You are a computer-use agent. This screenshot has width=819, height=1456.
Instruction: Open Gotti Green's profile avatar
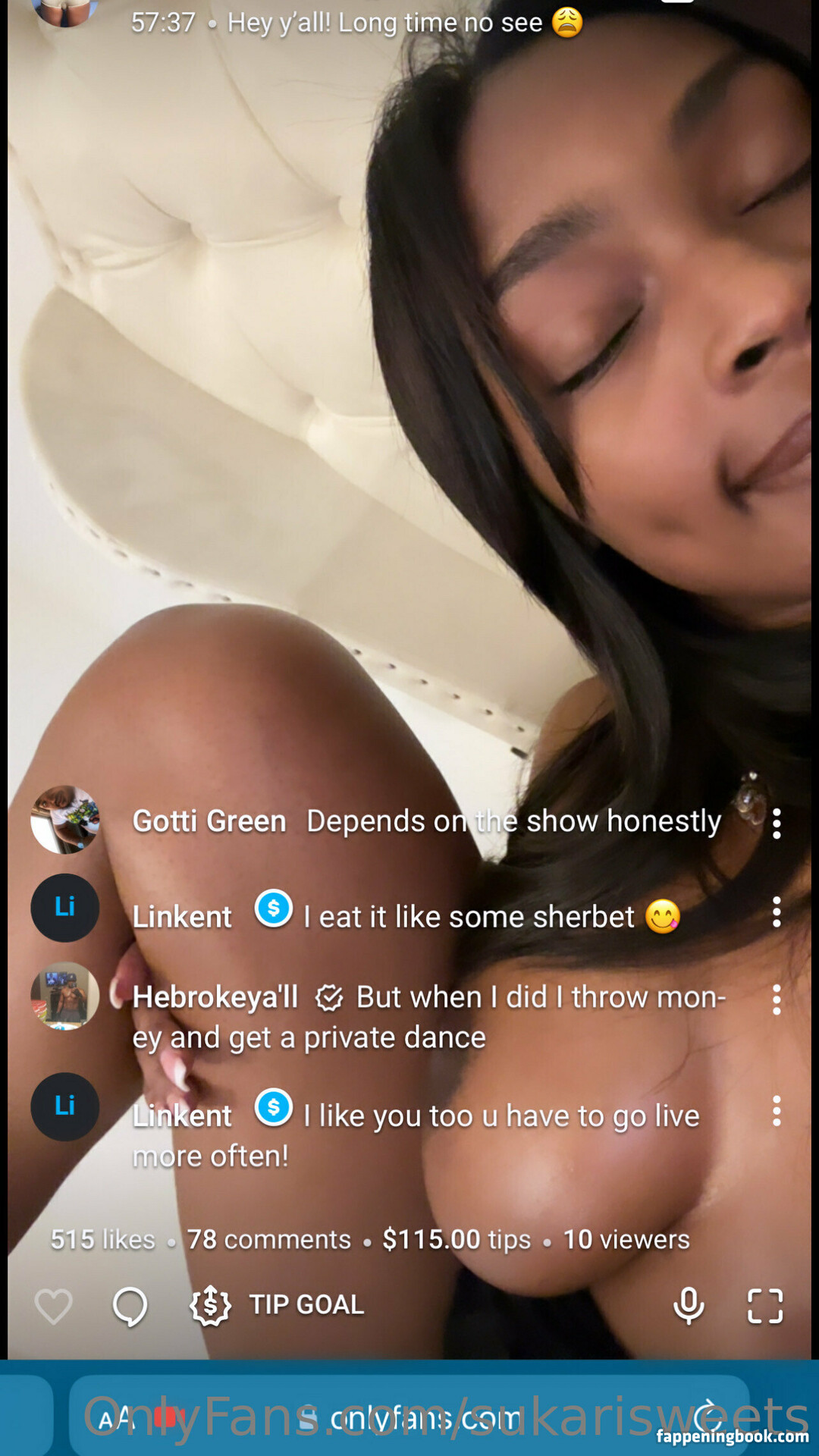65,820
